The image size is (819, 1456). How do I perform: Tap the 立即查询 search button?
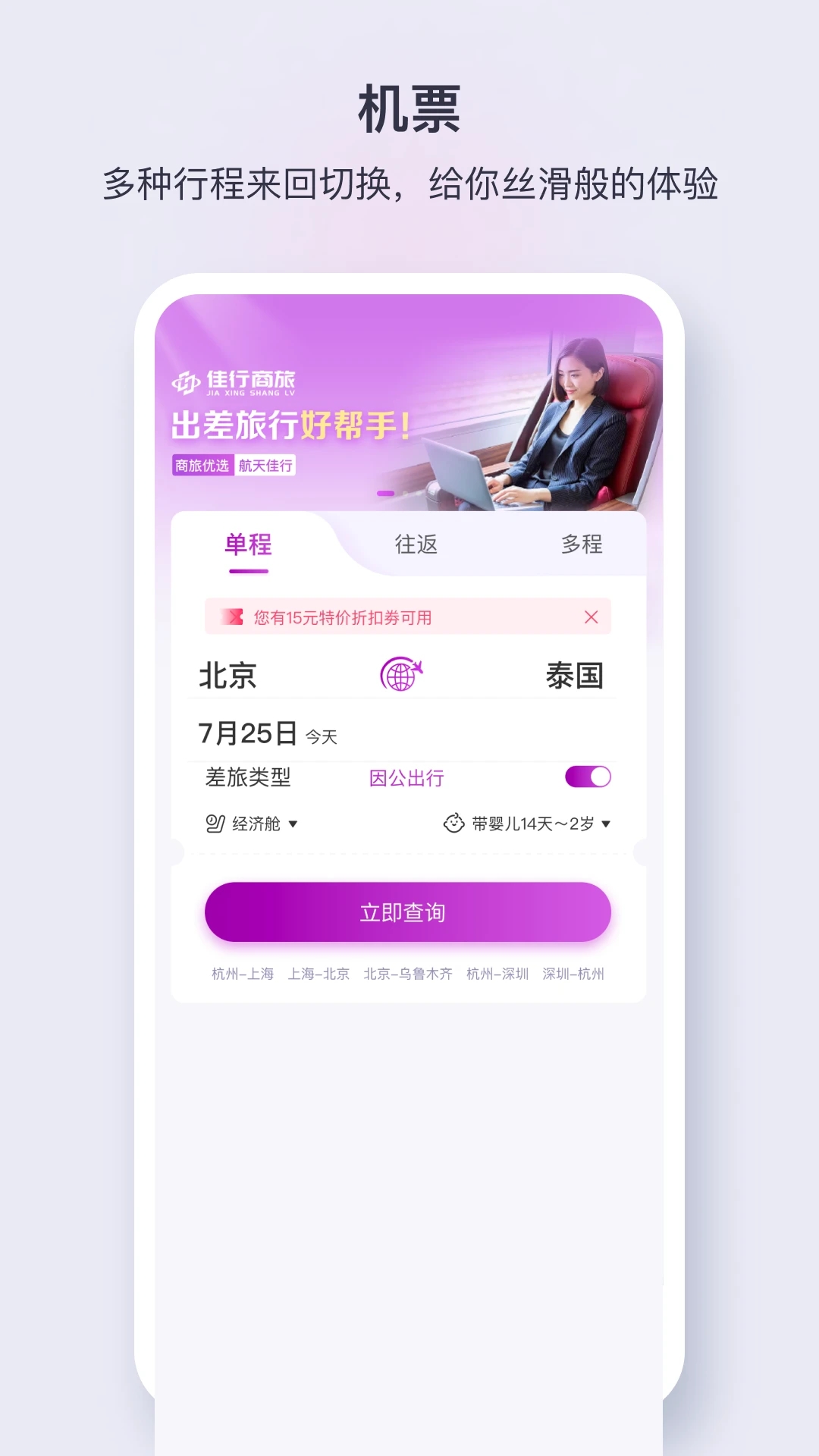point(409,913)
